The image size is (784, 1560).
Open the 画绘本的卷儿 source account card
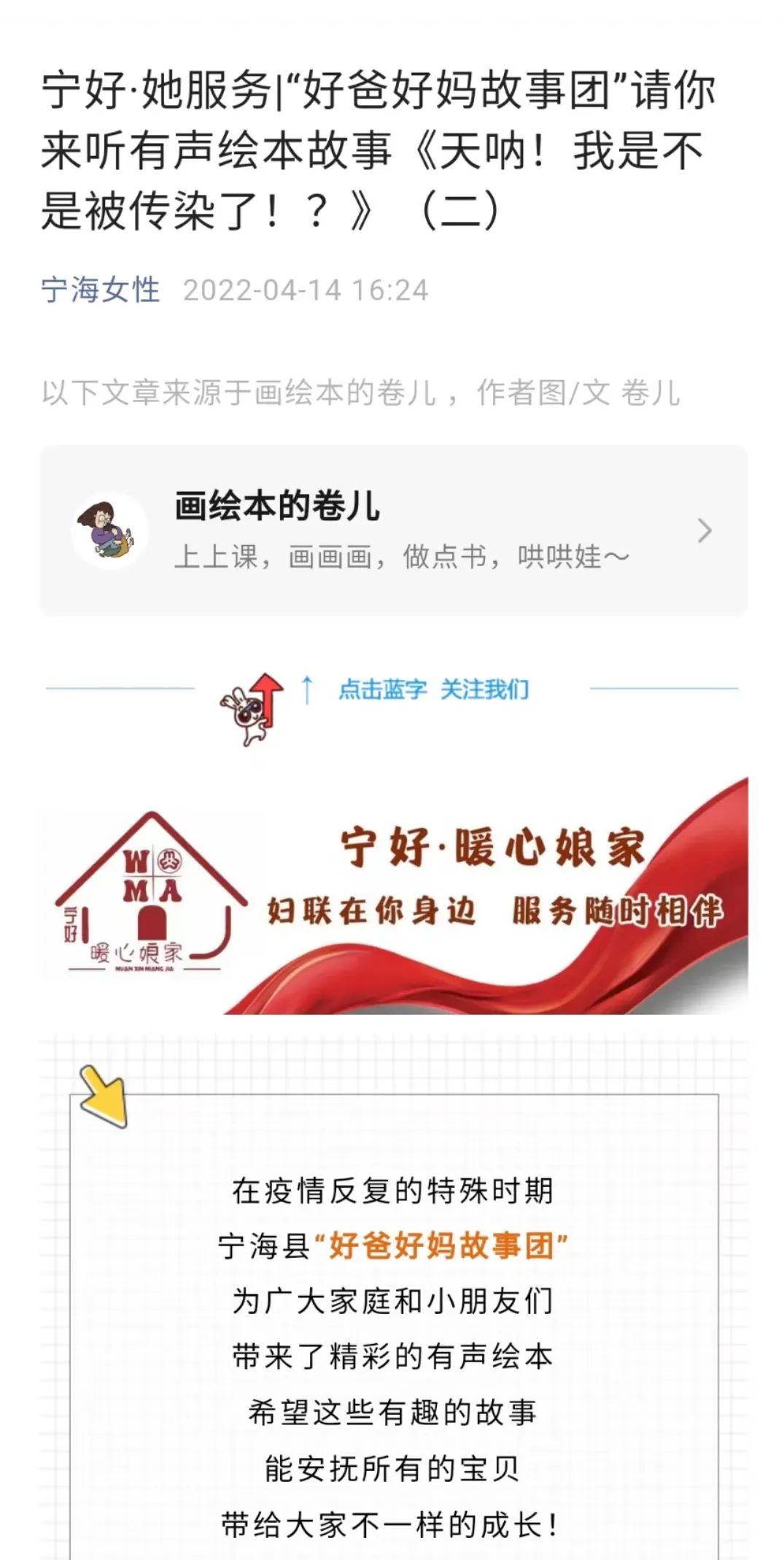[394, 530]
